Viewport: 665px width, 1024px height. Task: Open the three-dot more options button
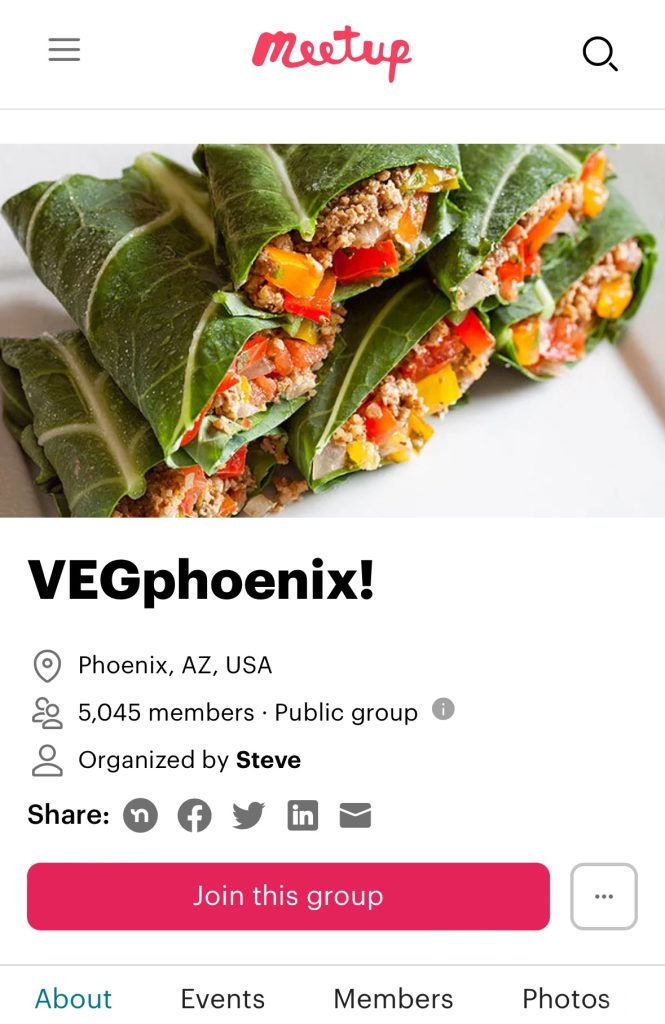(x=604, y=896)
